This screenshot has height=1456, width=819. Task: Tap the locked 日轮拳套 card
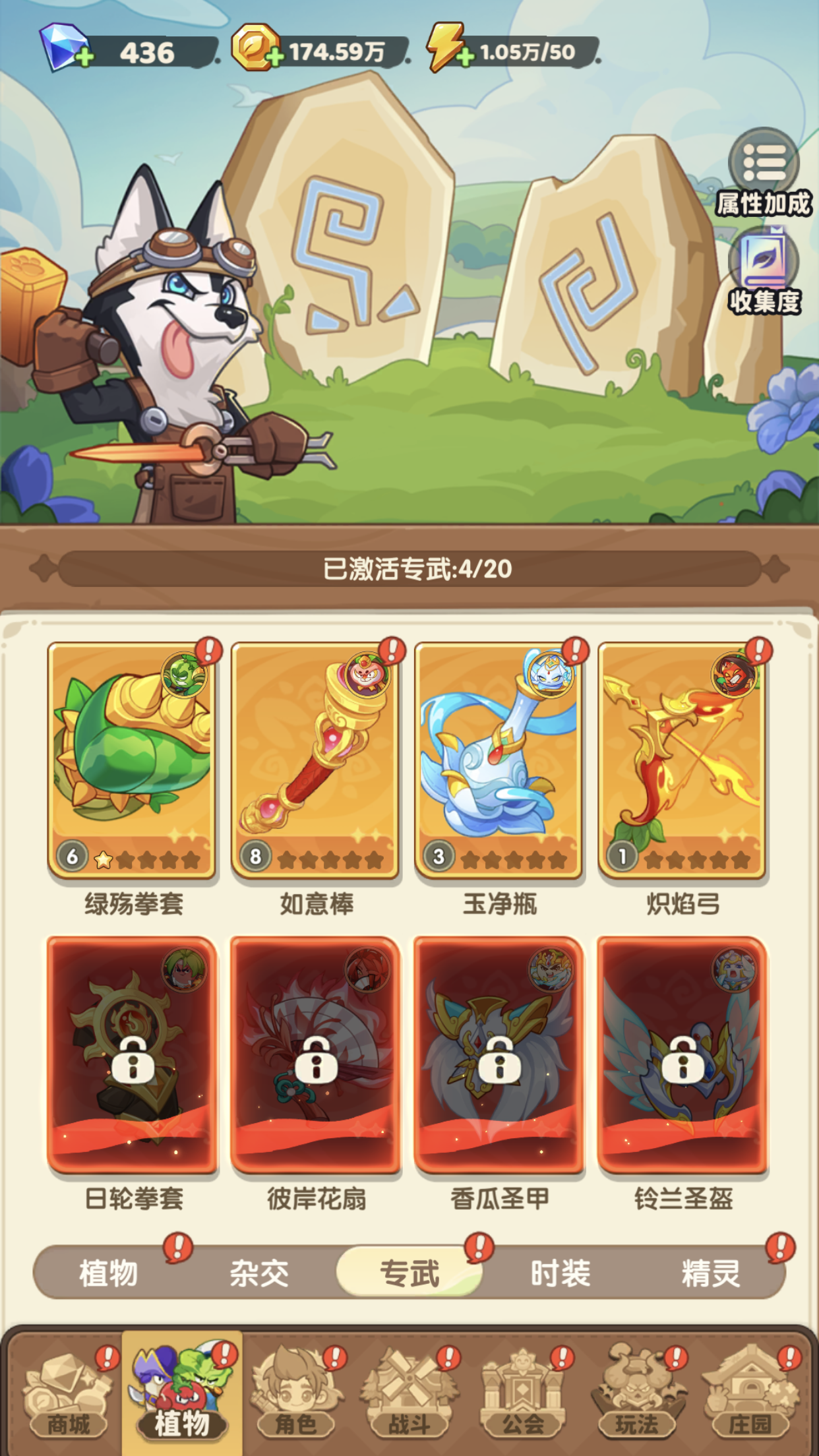[x=132, y=1055]
